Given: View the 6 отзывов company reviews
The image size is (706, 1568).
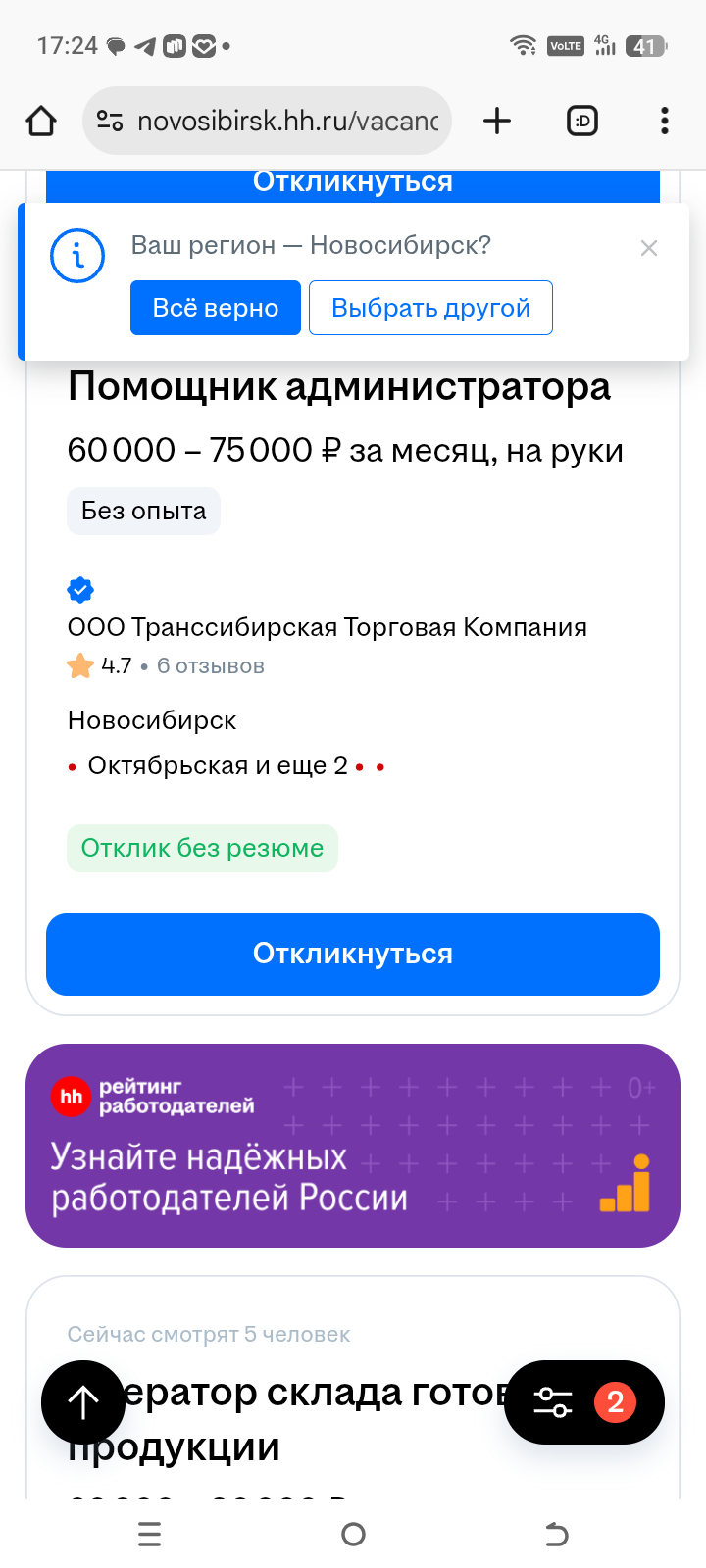Looking at the screenshot, I should (210, 666).
